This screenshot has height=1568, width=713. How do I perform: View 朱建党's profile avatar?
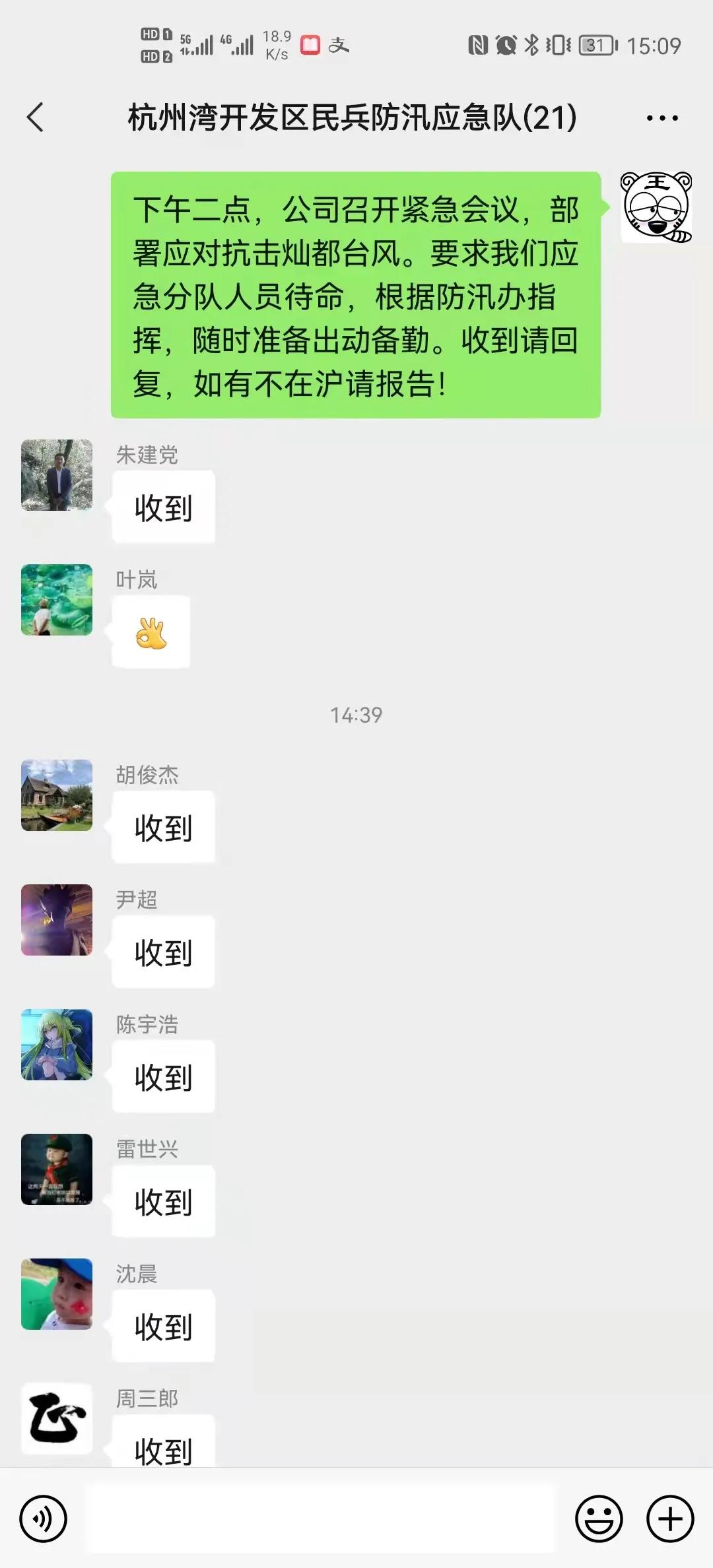[57, 475]
